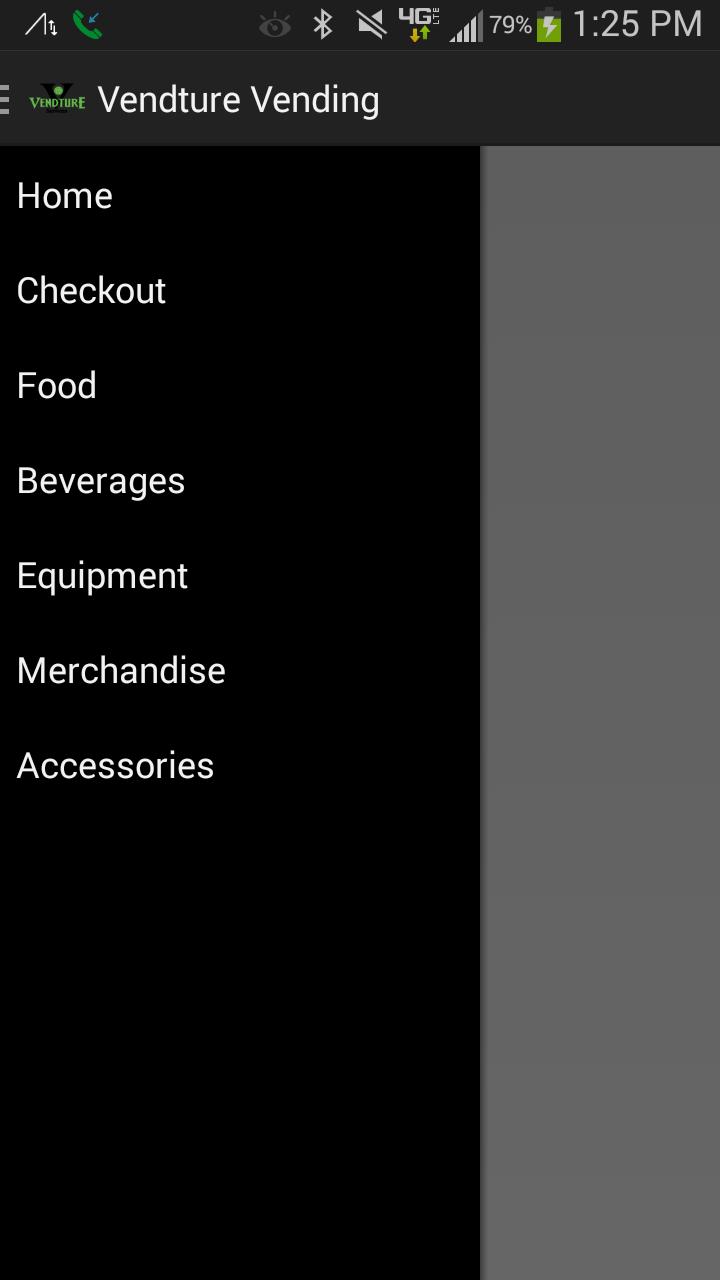Image resolution: width=720 pixels, height=1280 pixels.
Task: Tap the Accessories category
Action: [x=115, y=766]
